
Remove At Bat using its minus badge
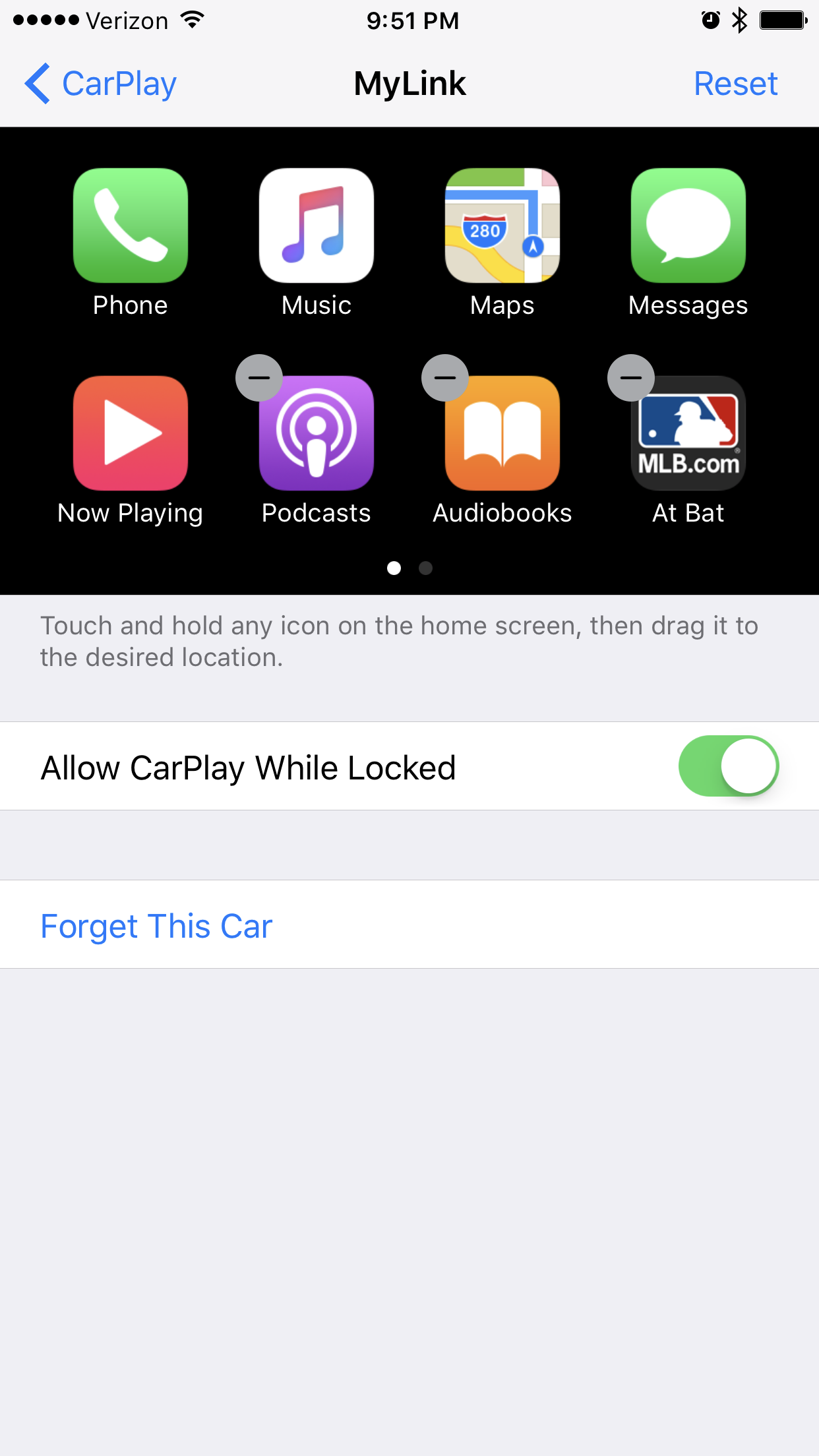pyautogui.click(x=631, y=378)
